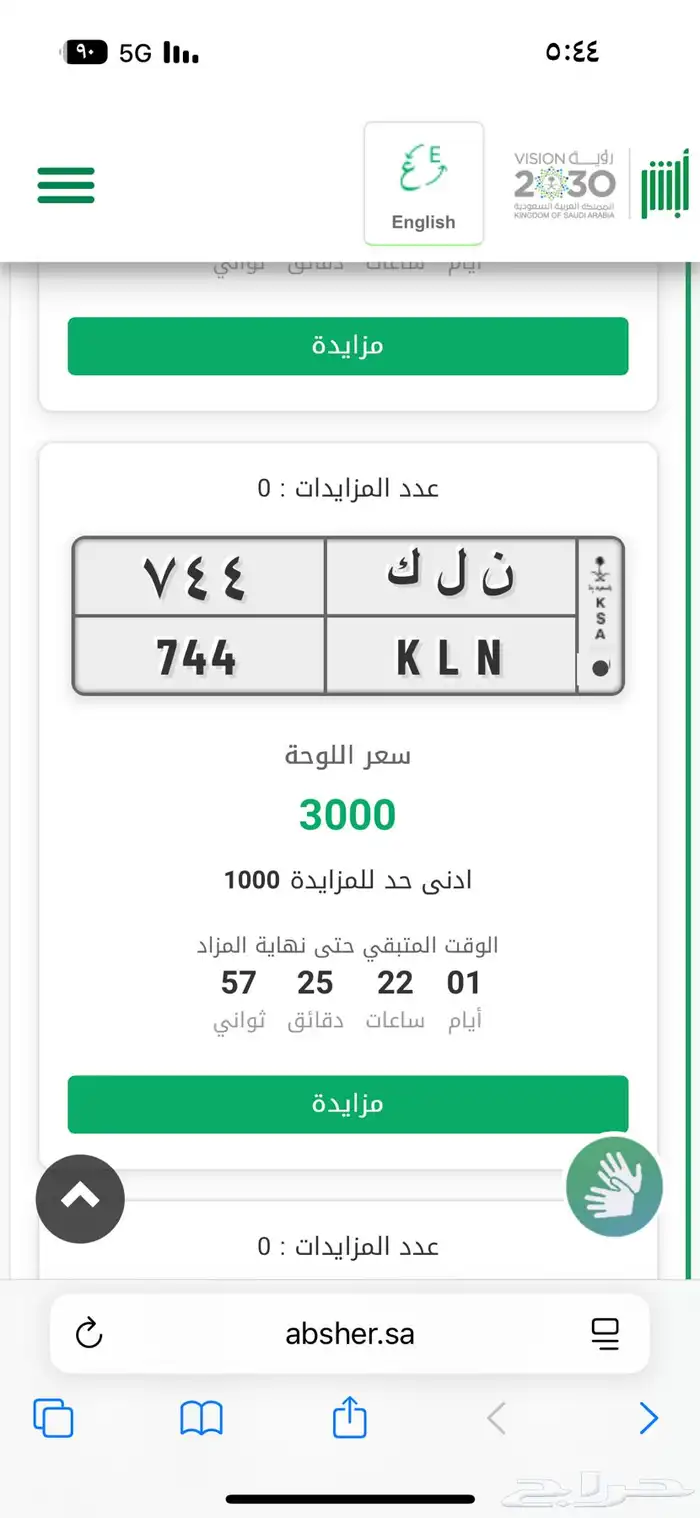Place a bid on plate KLN 744
This screenshot has width=700, height=1518.
347,1104
